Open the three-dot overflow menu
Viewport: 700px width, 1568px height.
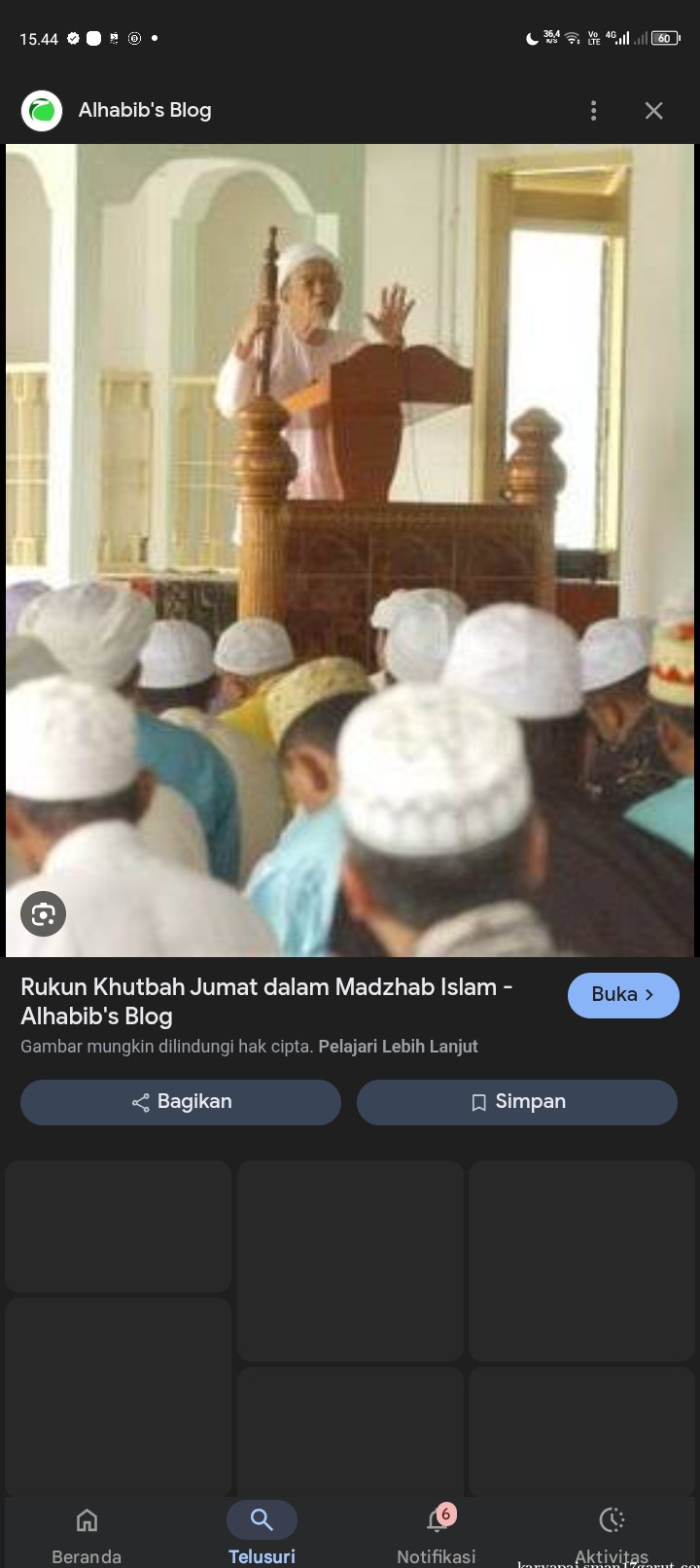pyautogui.click(x=593, y=111)
